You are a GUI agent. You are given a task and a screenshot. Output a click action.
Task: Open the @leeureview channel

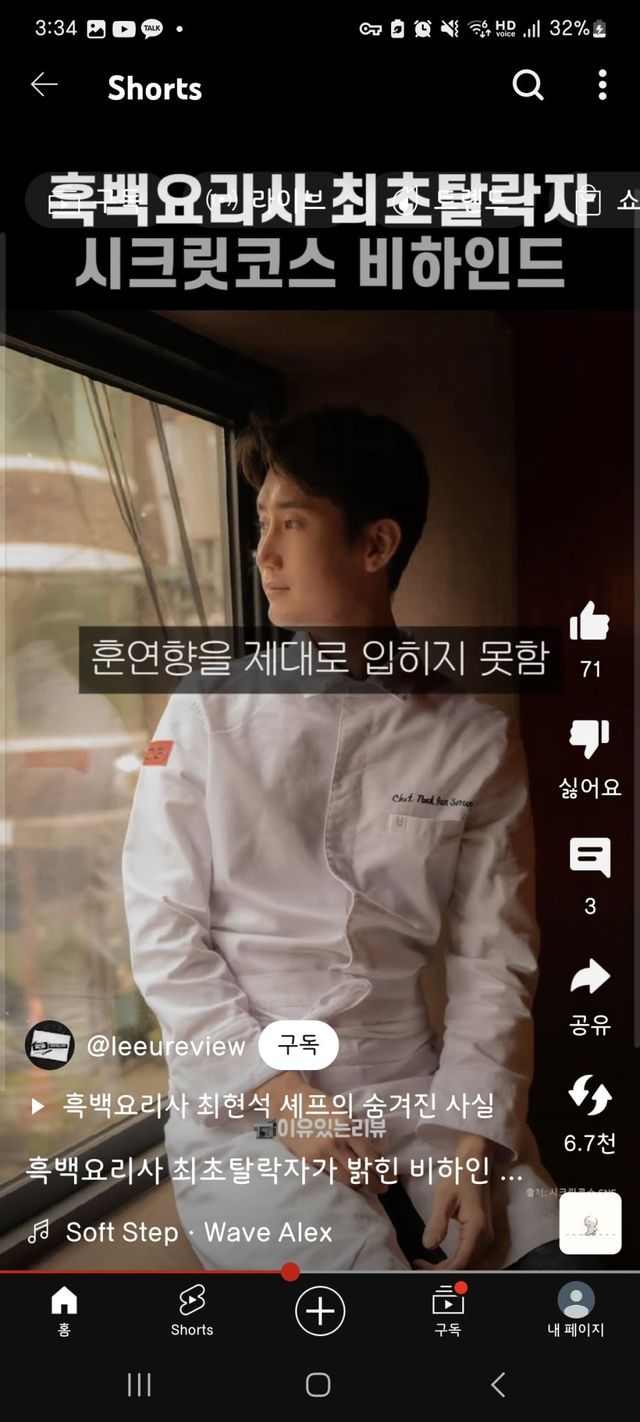(x=165, y=1047)
